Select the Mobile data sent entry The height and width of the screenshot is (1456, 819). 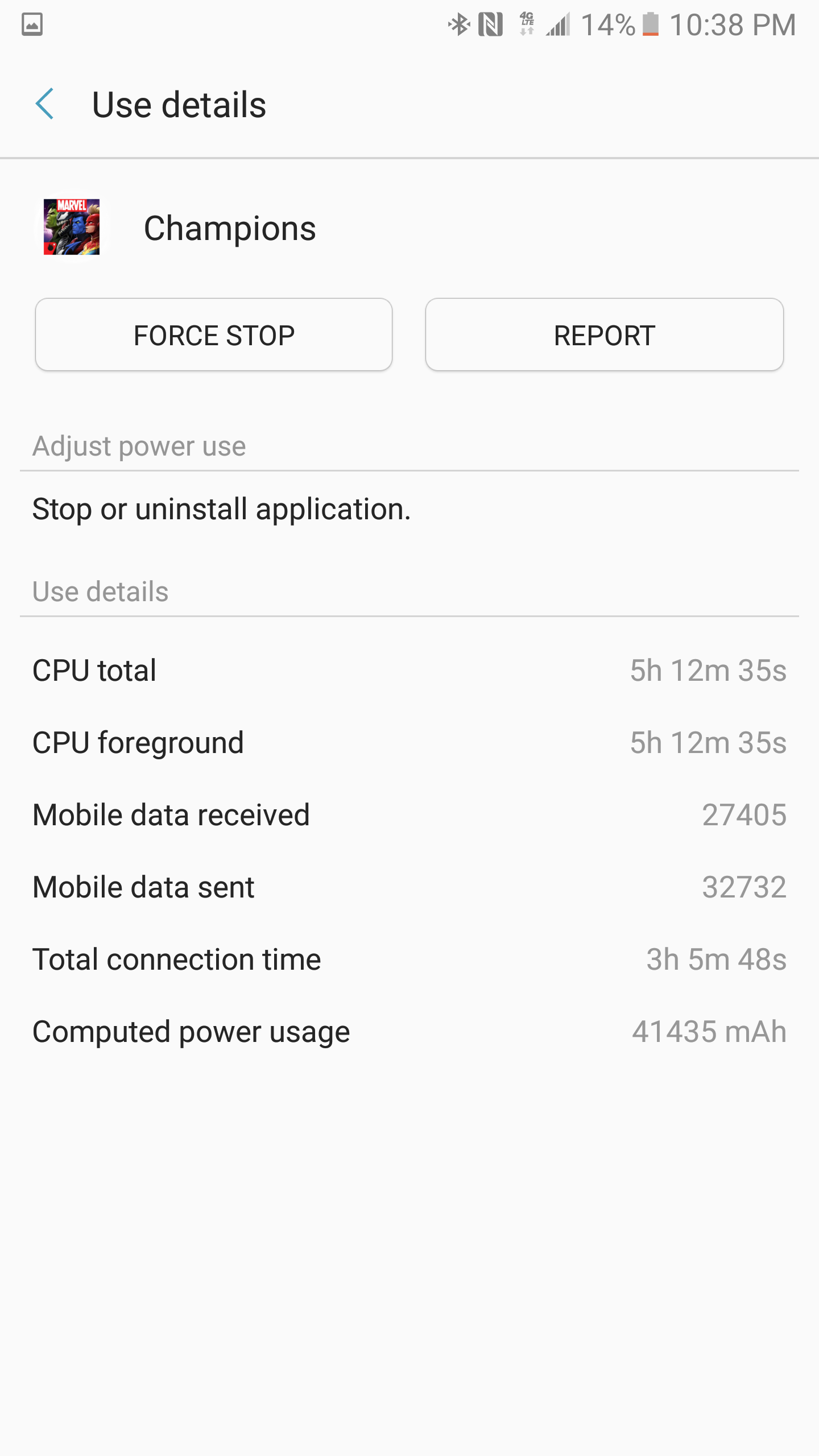(x=409, y=887)
